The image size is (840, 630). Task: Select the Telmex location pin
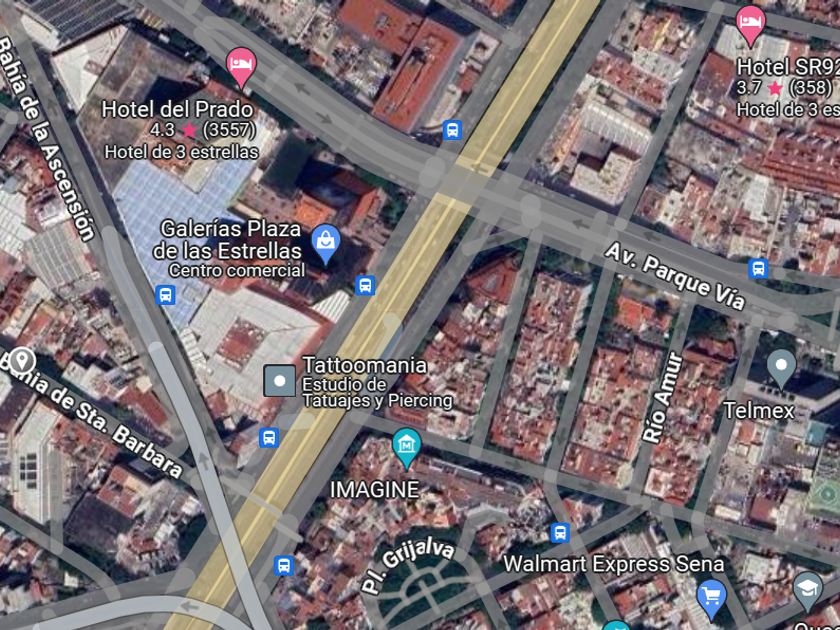pyautogui.click(x=781, y=369)
